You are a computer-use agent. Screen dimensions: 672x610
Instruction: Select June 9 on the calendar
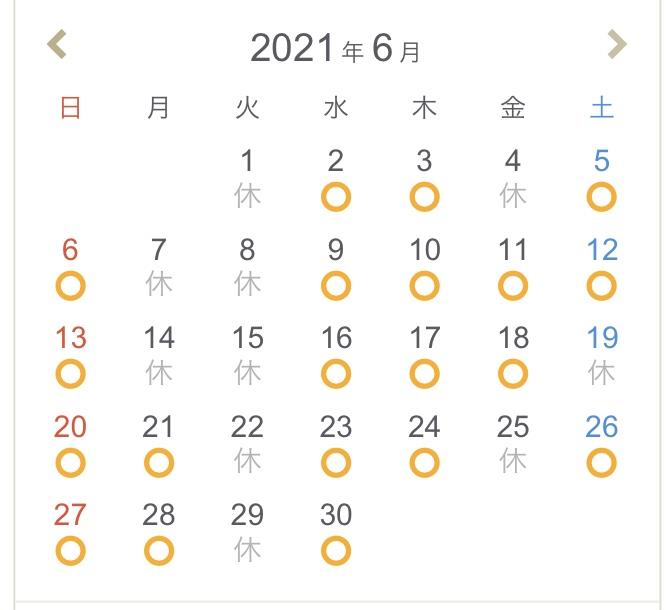pyautogui.click(x=336, y=269)
